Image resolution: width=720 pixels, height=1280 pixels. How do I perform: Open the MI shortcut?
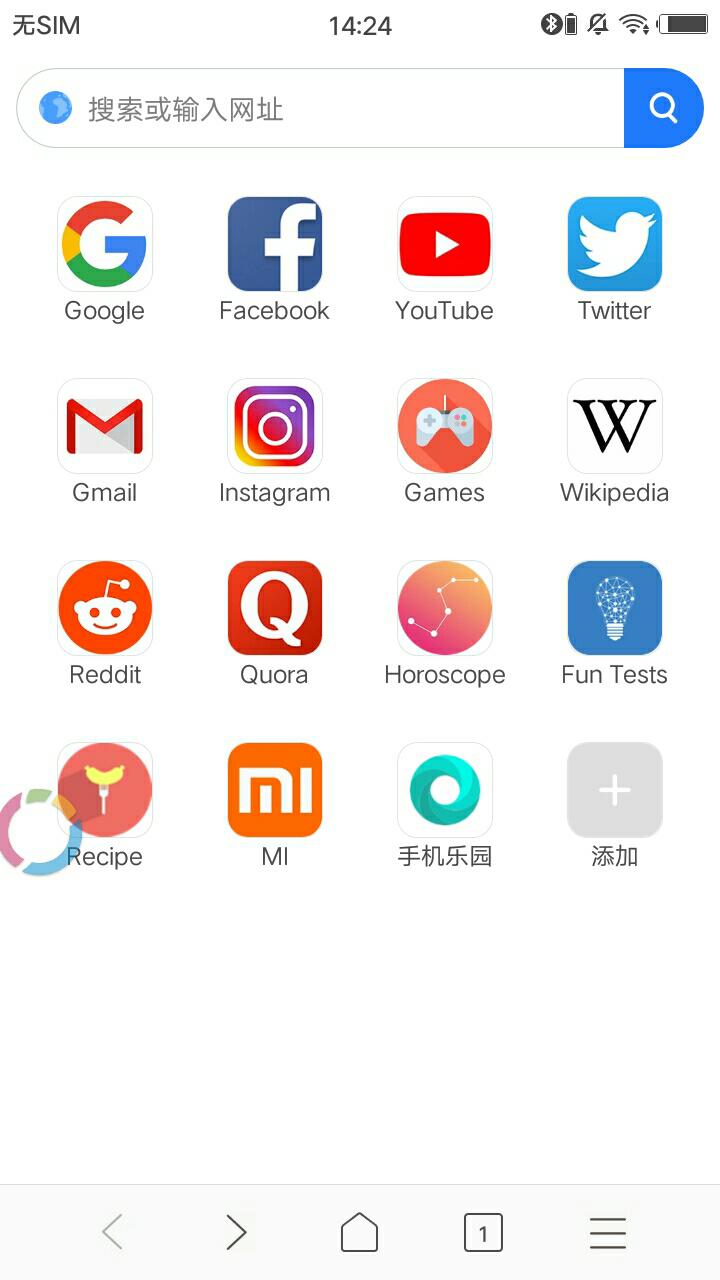275,791
